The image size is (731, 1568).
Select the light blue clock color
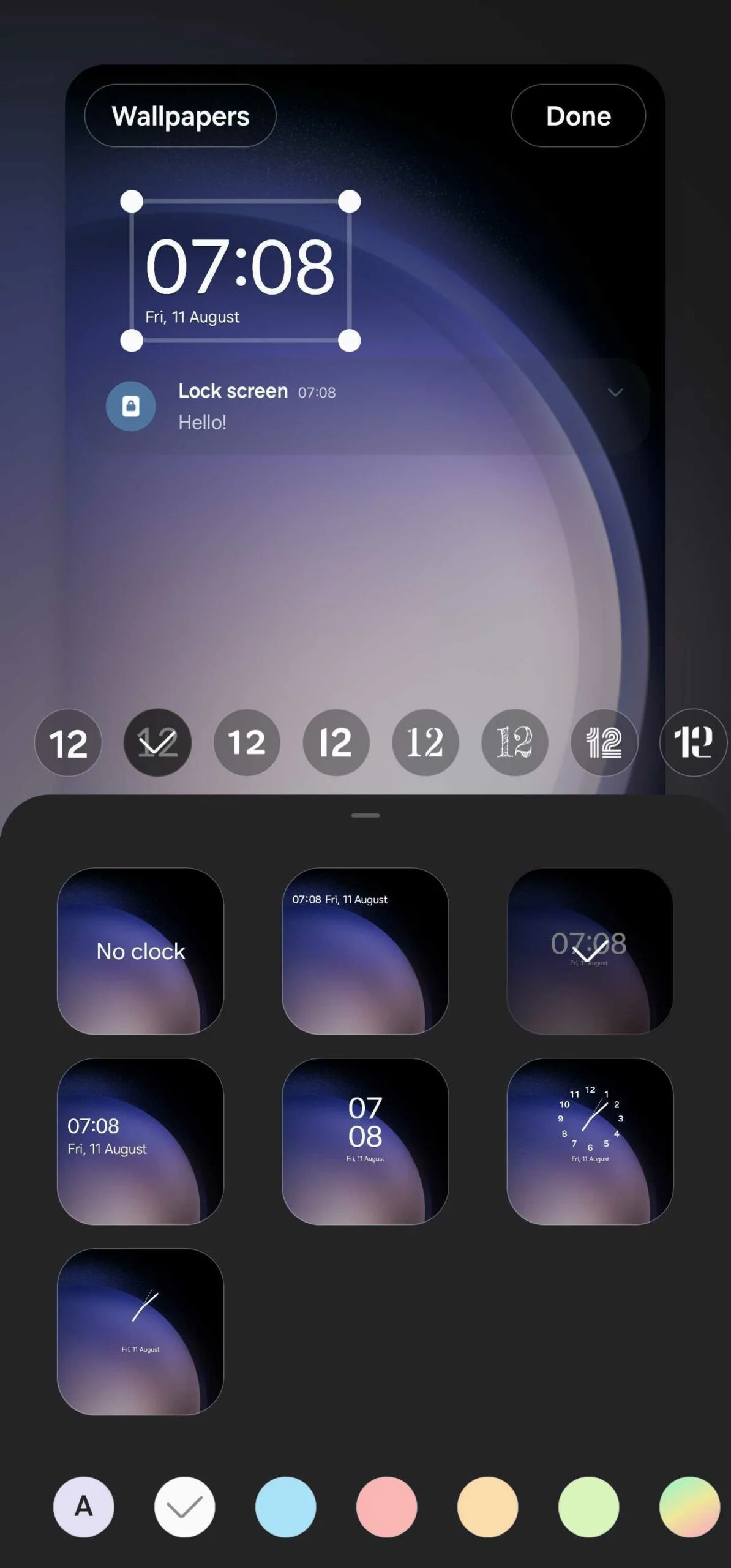tap(285, 1506)
